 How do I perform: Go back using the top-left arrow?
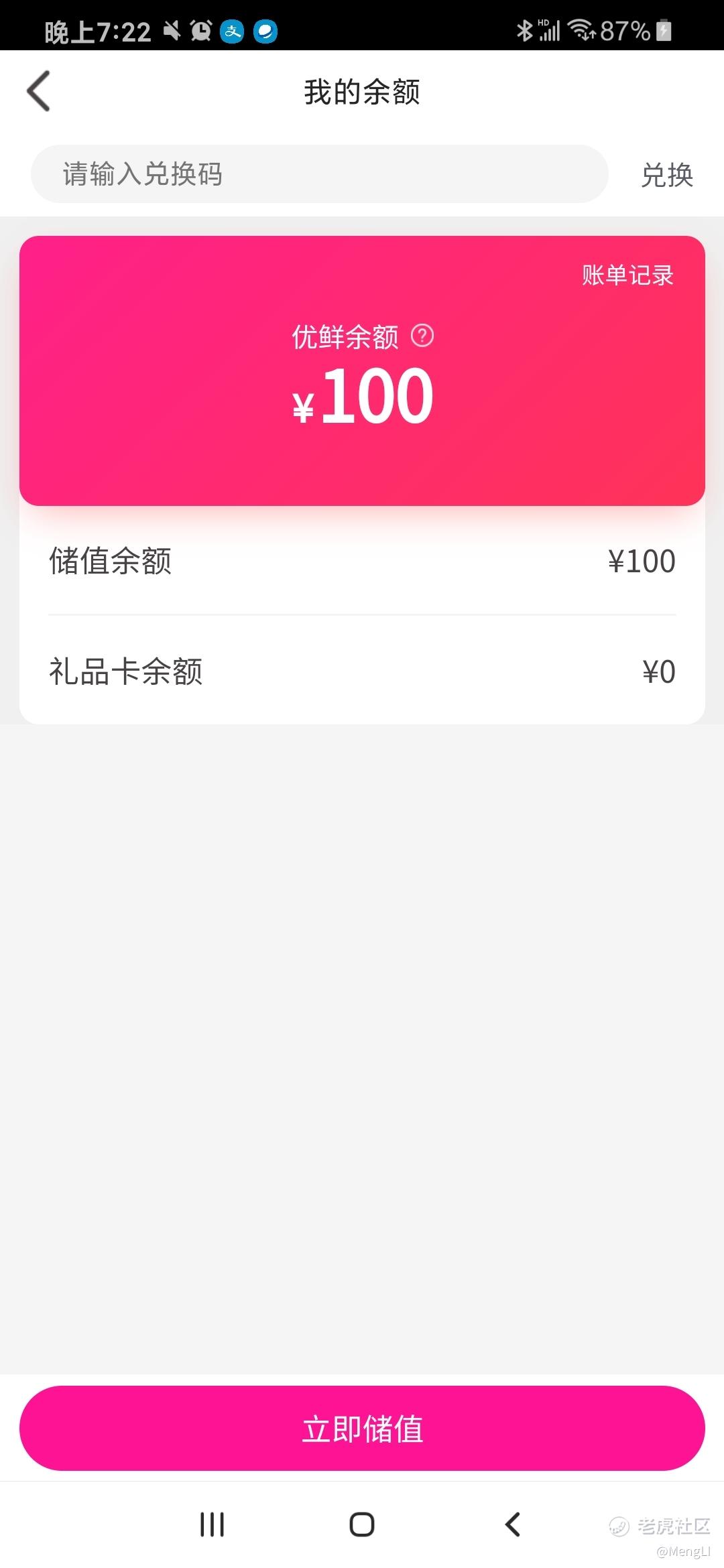click(x=38, y=91)
